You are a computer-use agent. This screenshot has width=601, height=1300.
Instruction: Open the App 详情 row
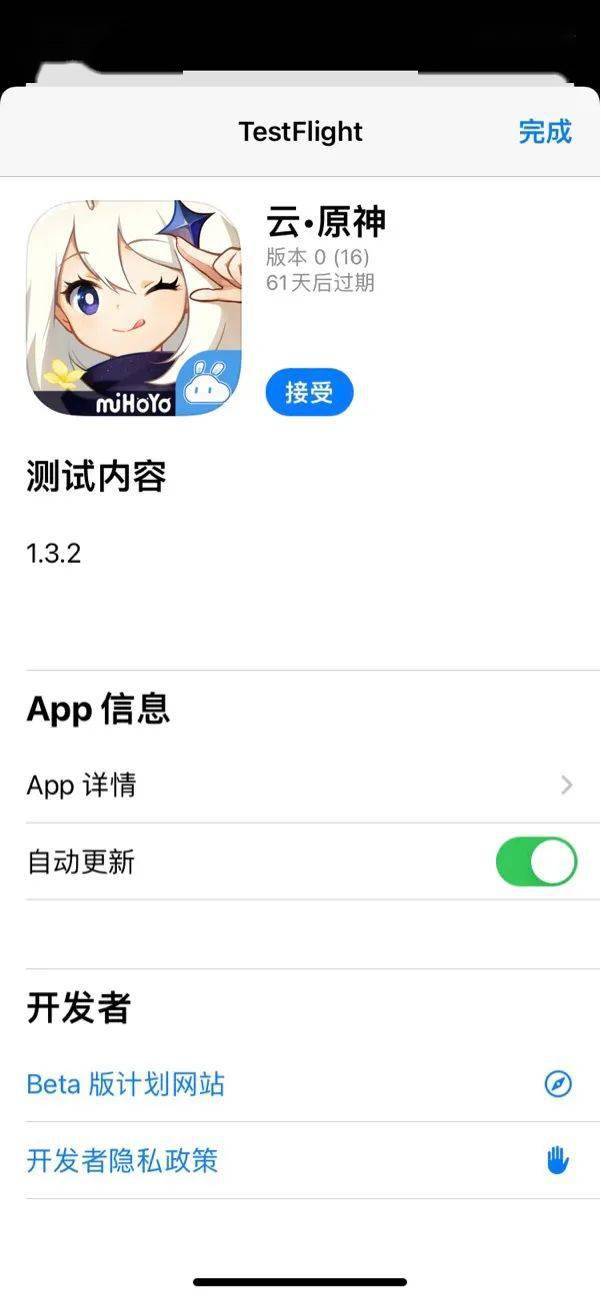coord(300,785)
